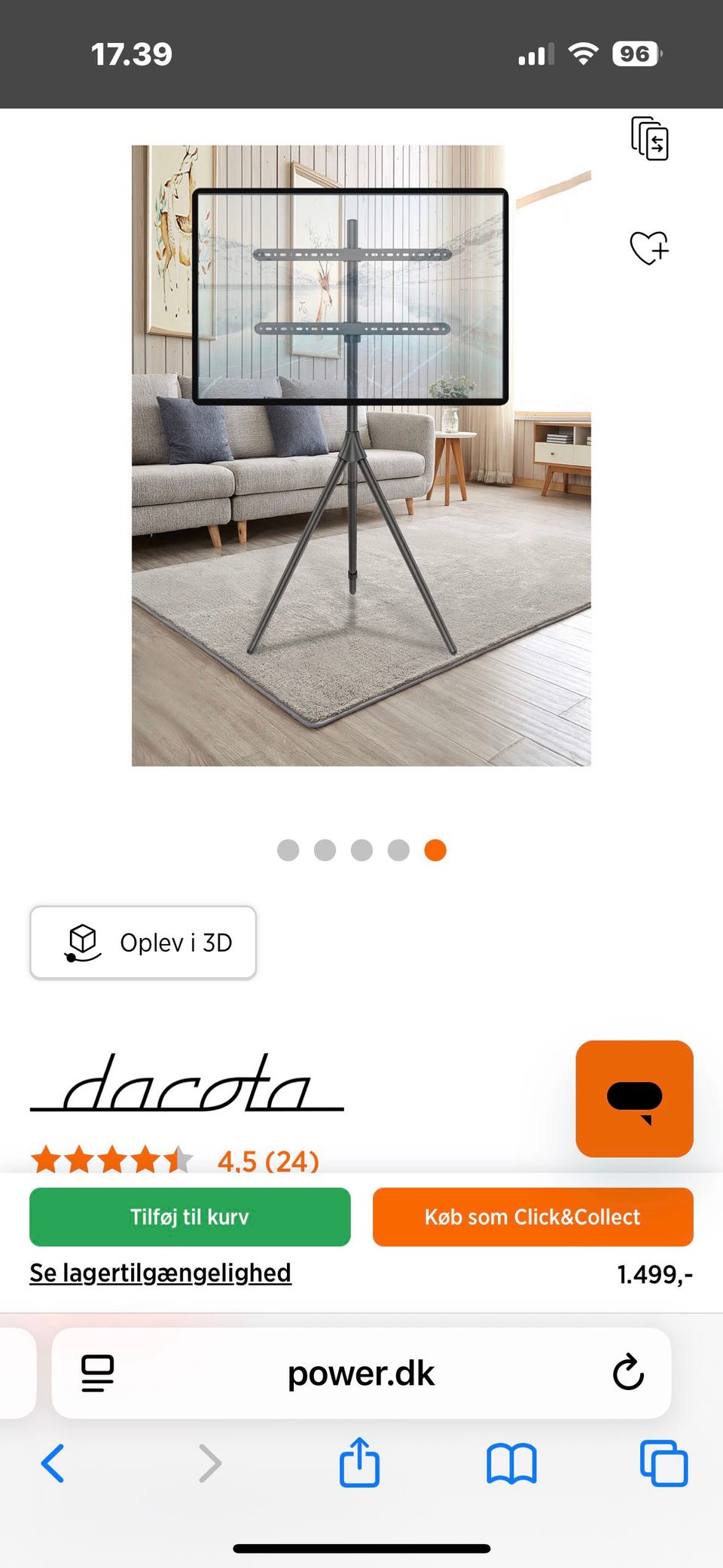Tap the power.dk address bar

[x=361, y=1373]
